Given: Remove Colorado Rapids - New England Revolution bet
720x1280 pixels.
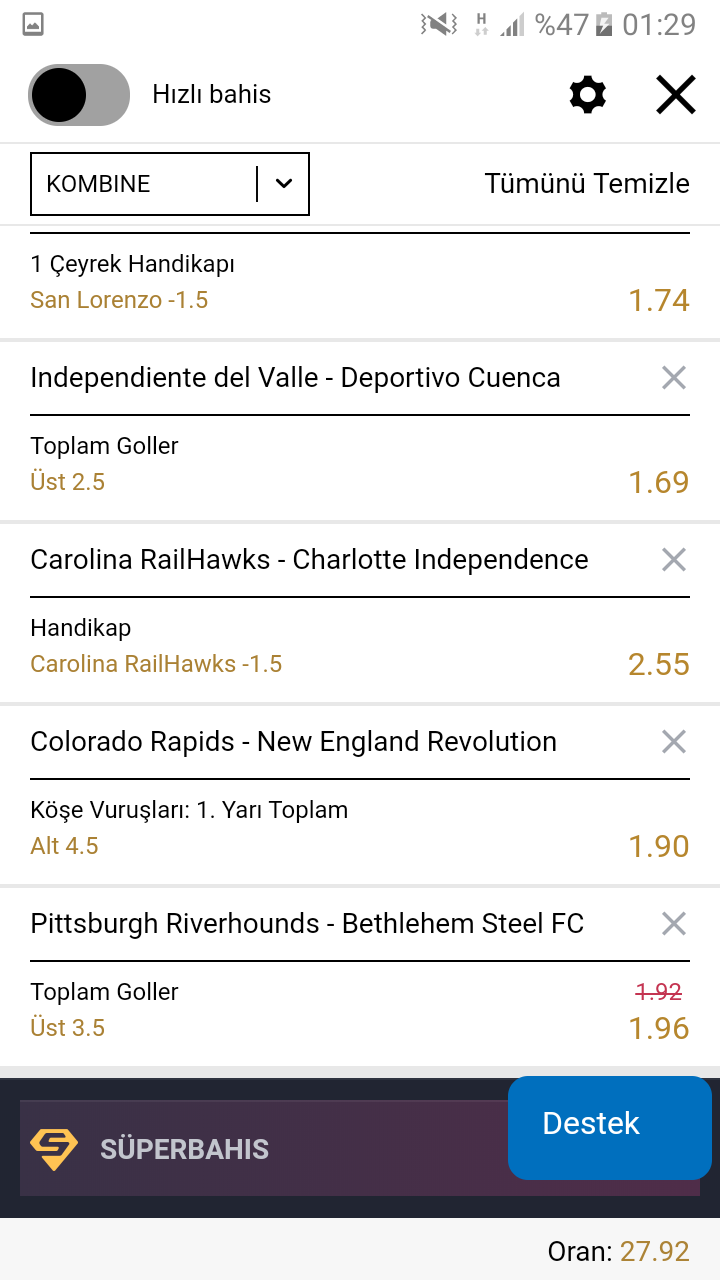Looking at the screenshot, I should (674, 742).
